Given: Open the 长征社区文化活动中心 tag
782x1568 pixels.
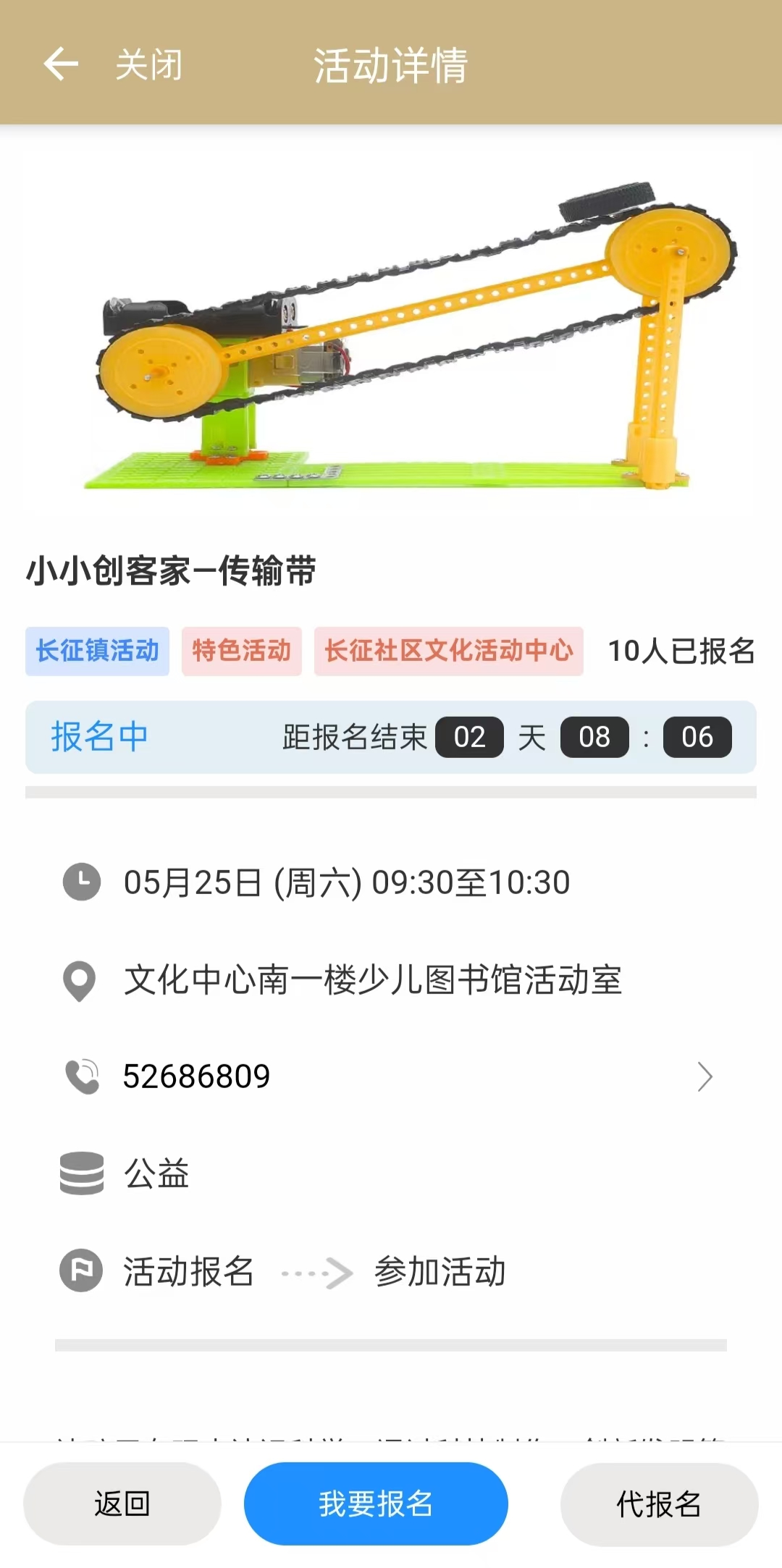Looking at the screenshot, I should tap(448, 651).
